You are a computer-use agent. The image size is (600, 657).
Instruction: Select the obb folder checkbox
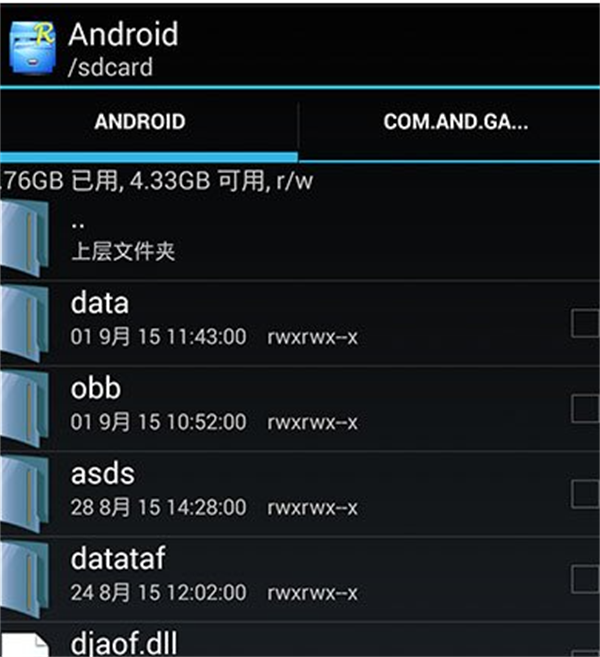click(x=584, y=408)
